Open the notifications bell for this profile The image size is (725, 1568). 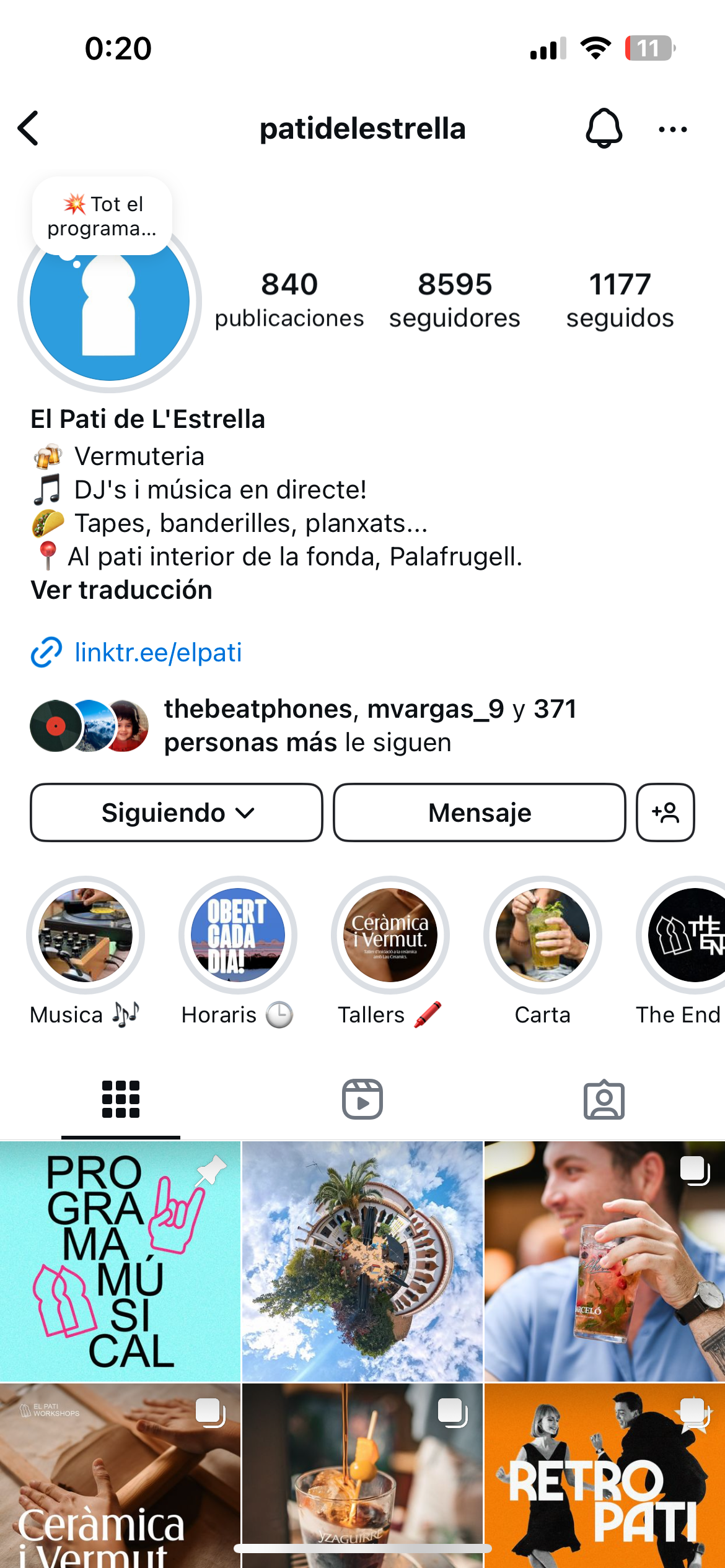(x=604, y=129)
